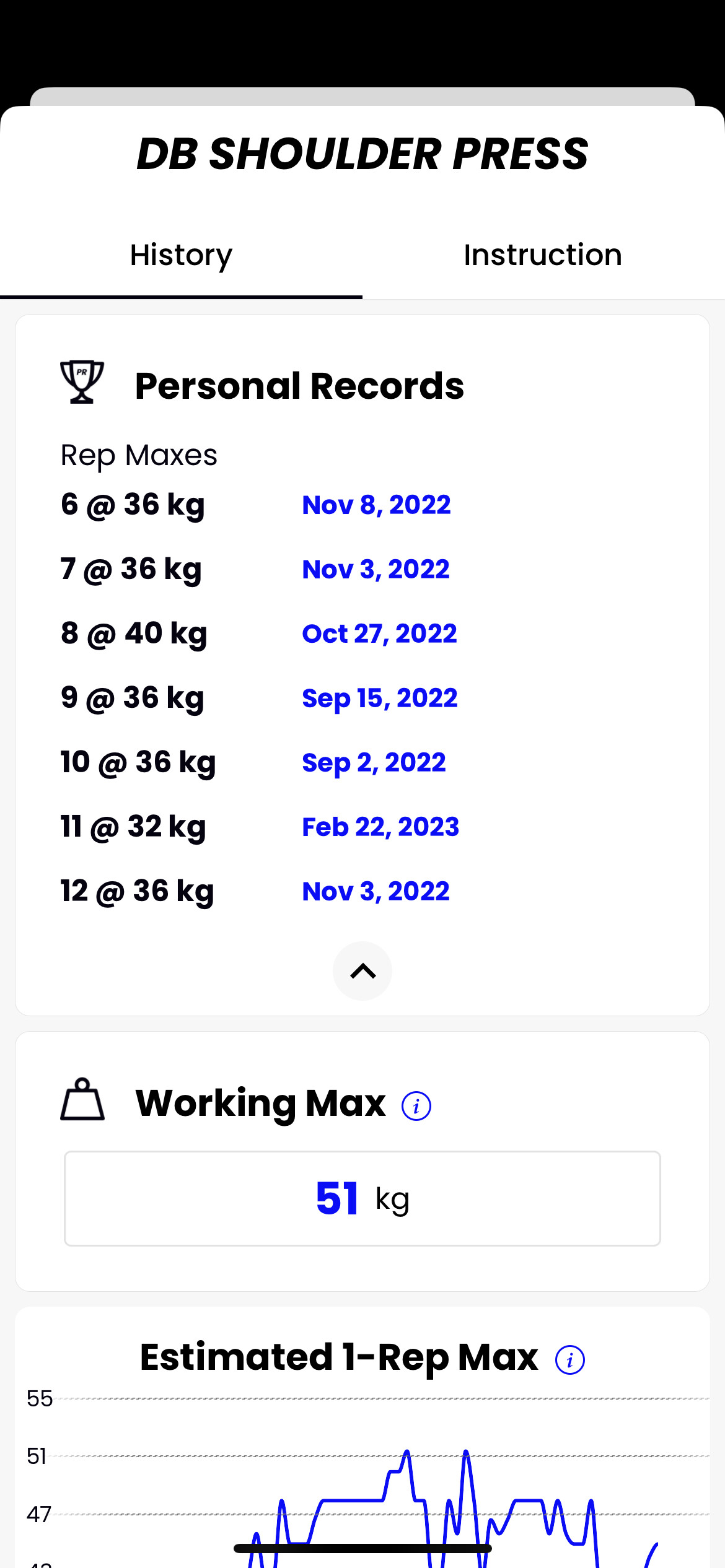The height and width of the screenshot is (1568, 725).
Task: Show info about Working Max
Action: point(416,1106)
